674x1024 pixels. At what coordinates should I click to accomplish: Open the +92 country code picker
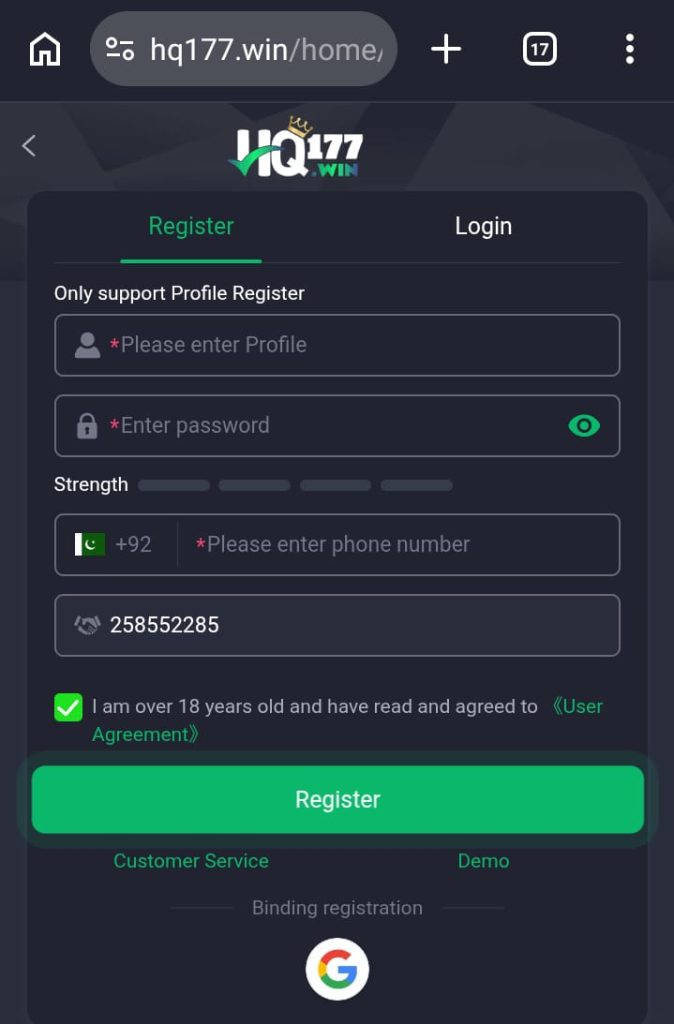click(x=115, y=545)
